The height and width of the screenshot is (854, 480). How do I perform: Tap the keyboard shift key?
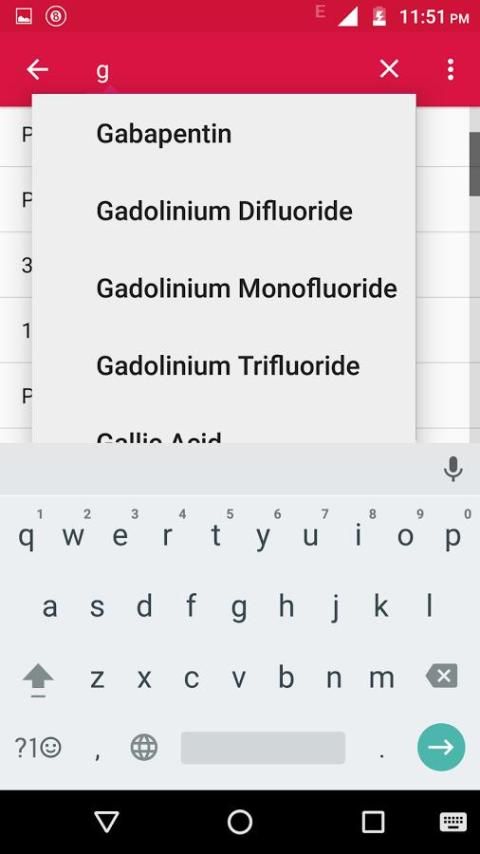tap(38, 679)
